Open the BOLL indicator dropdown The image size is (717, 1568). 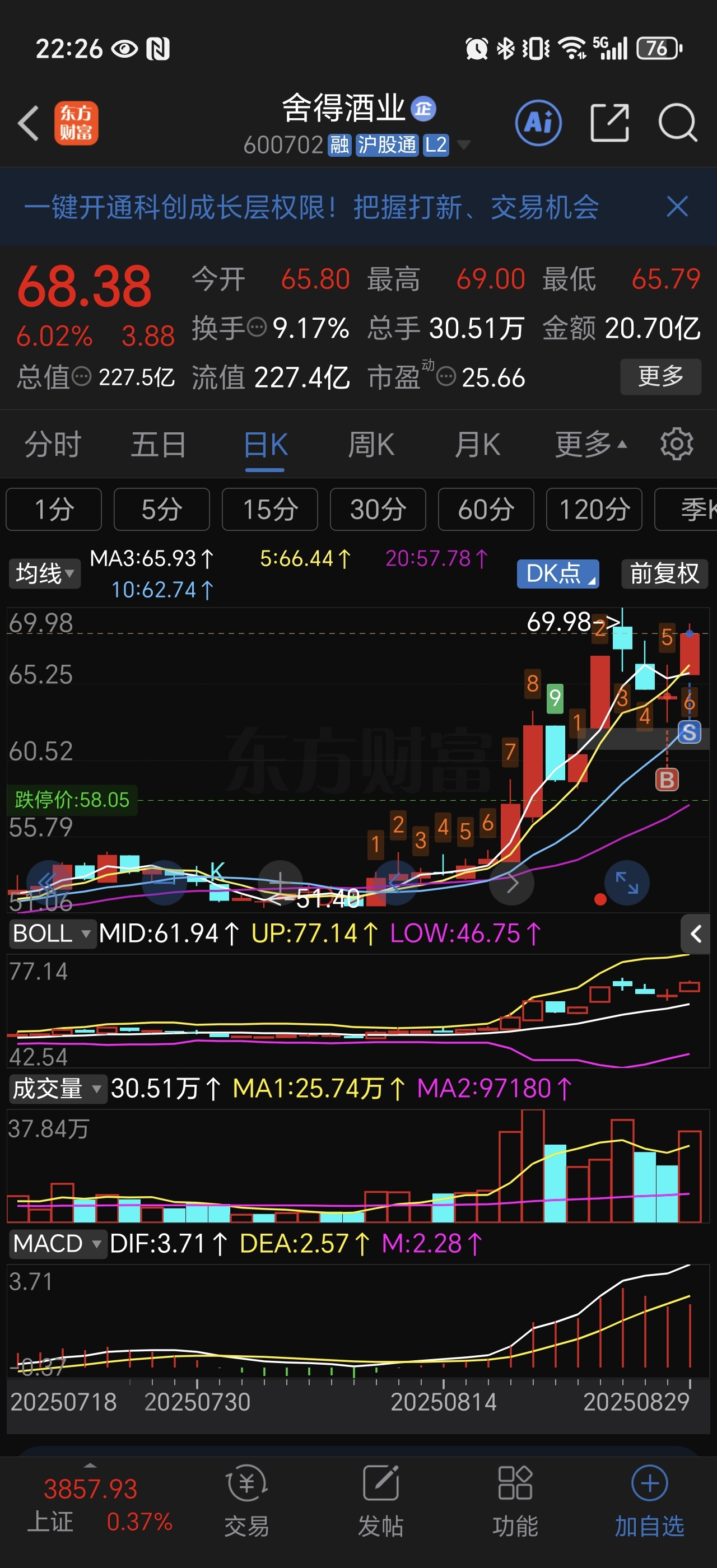tap(52, 934)
